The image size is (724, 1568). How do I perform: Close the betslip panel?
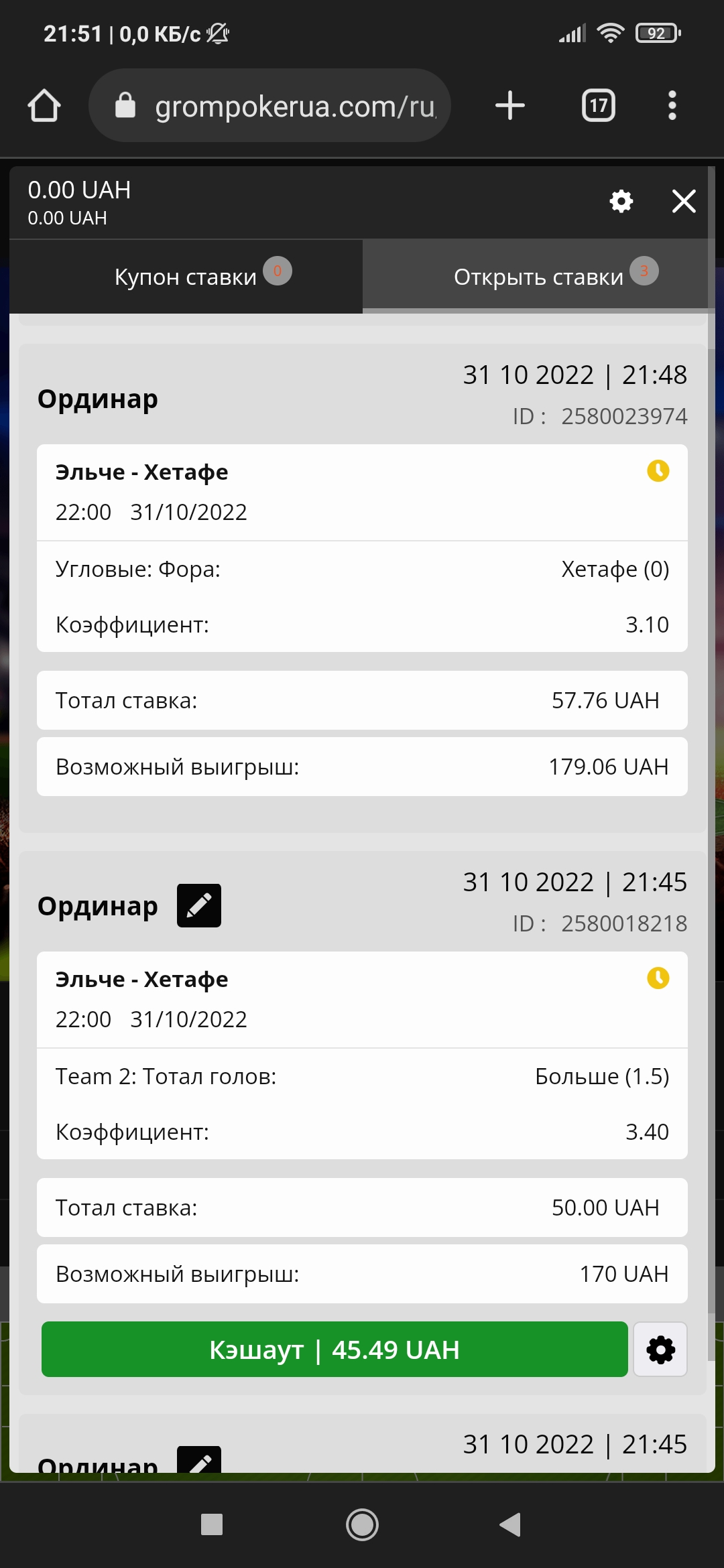coord(684,201)
